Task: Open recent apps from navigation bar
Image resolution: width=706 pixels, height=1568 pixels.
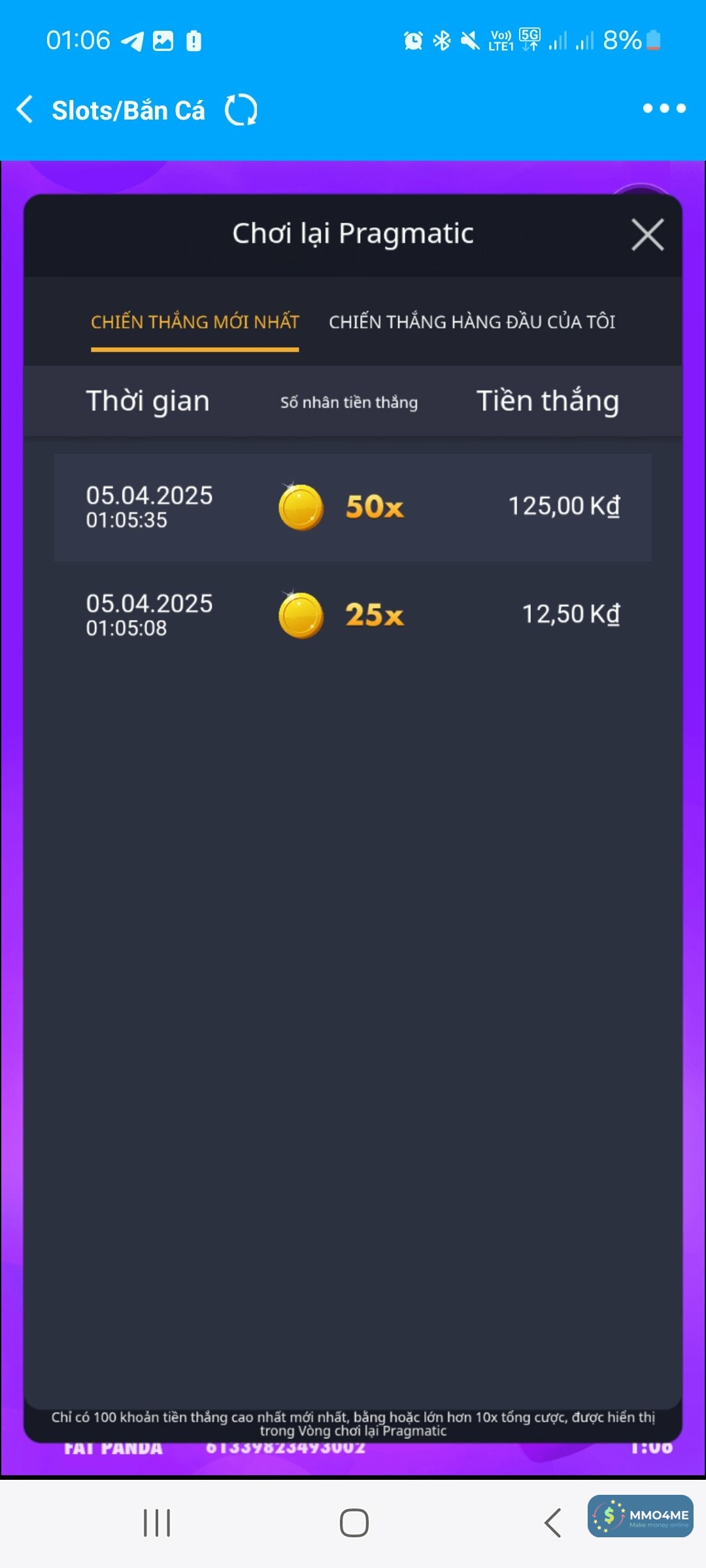Action: coord(157,1523)
